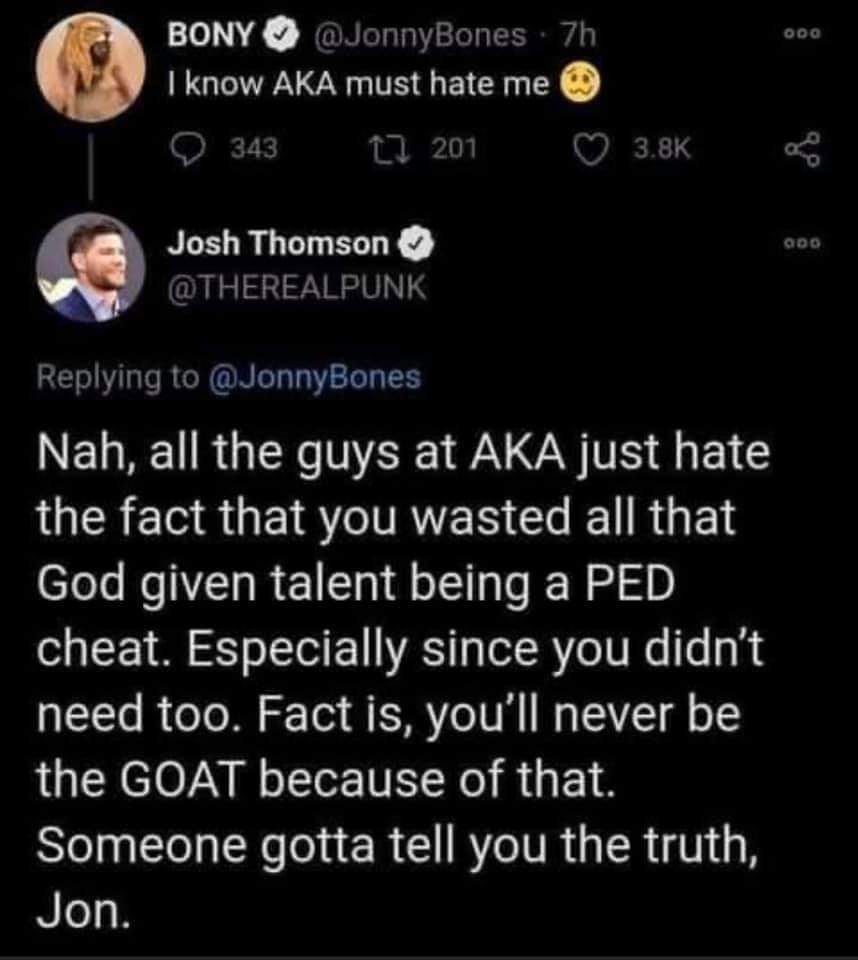Share BONY's tweet

coord(799,152)
